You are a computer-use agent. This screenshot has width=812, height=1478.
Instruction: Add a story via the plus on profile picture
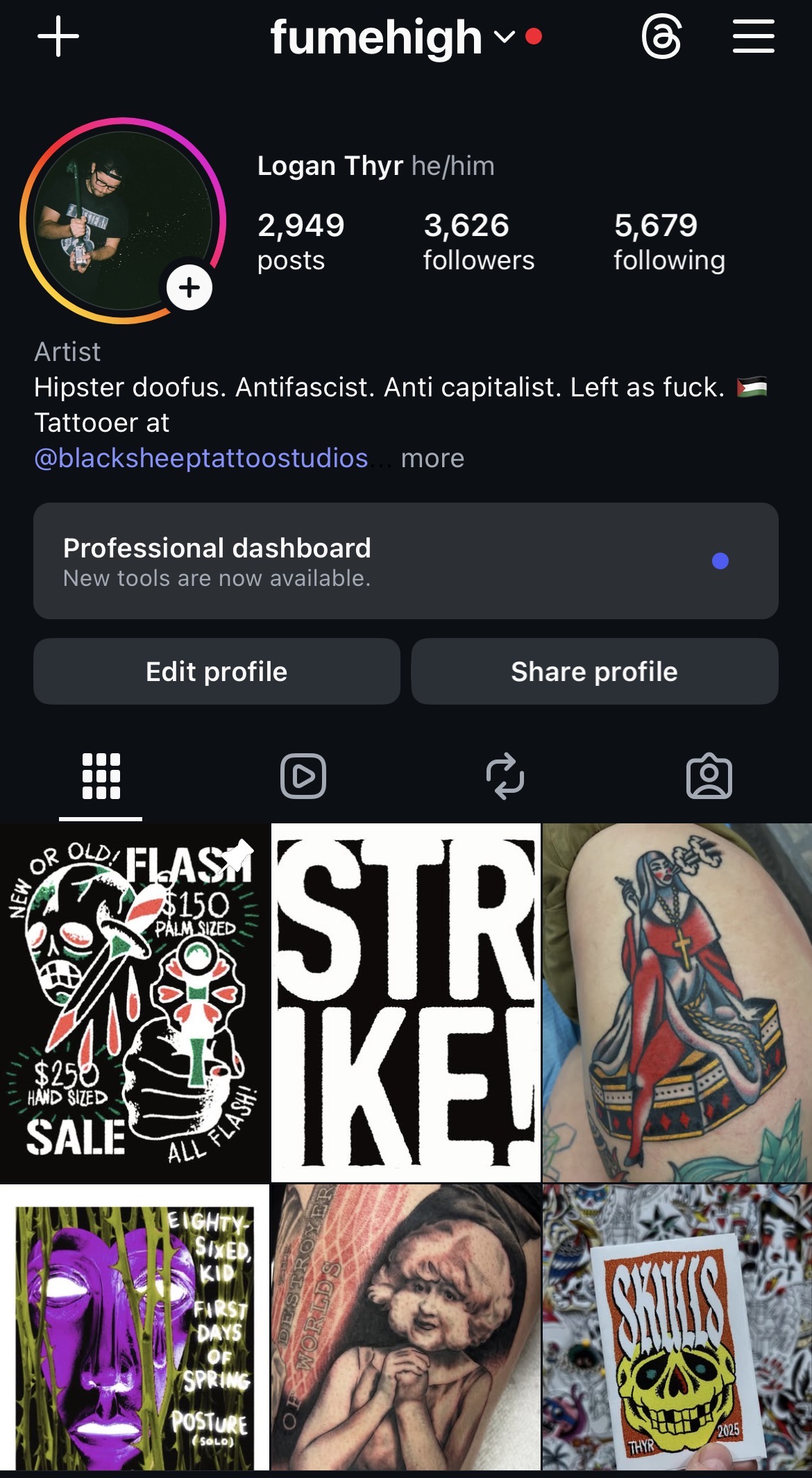click(x=189, y=287)
